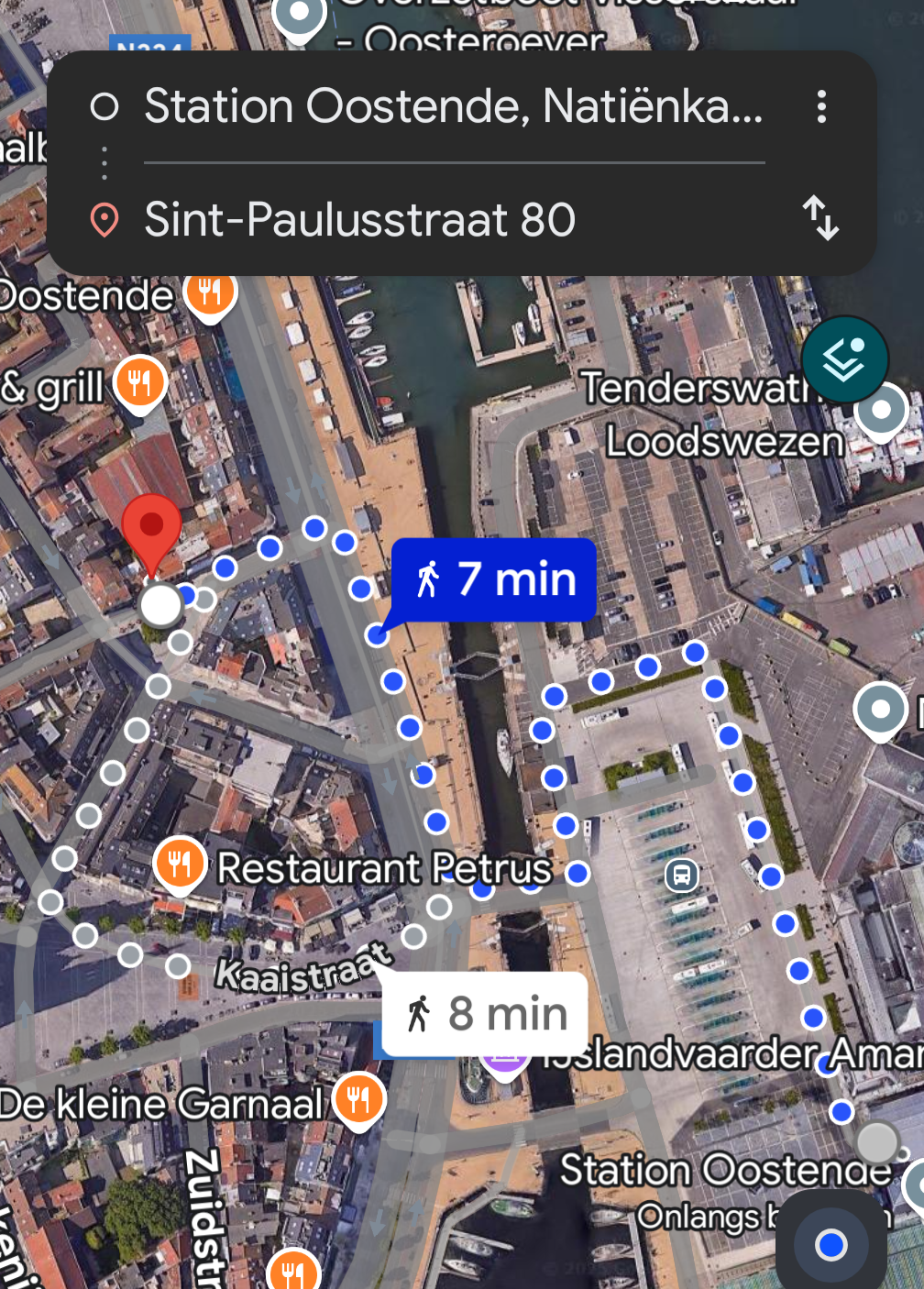Image resolution: width=924 pixels, height=1289 pixels.
Task: Open the De kleine Garnaal restaurant marker
Action: [358, 1098]
